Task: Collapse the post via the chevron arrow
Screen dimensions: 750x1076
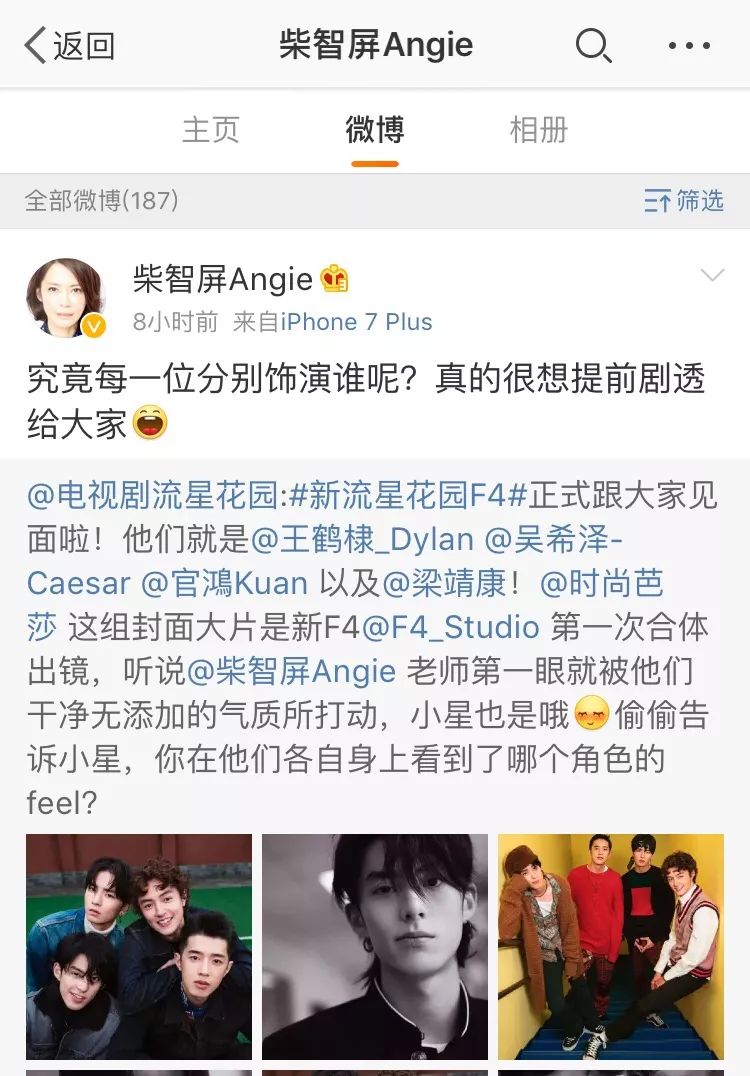Action: point(712,275)
